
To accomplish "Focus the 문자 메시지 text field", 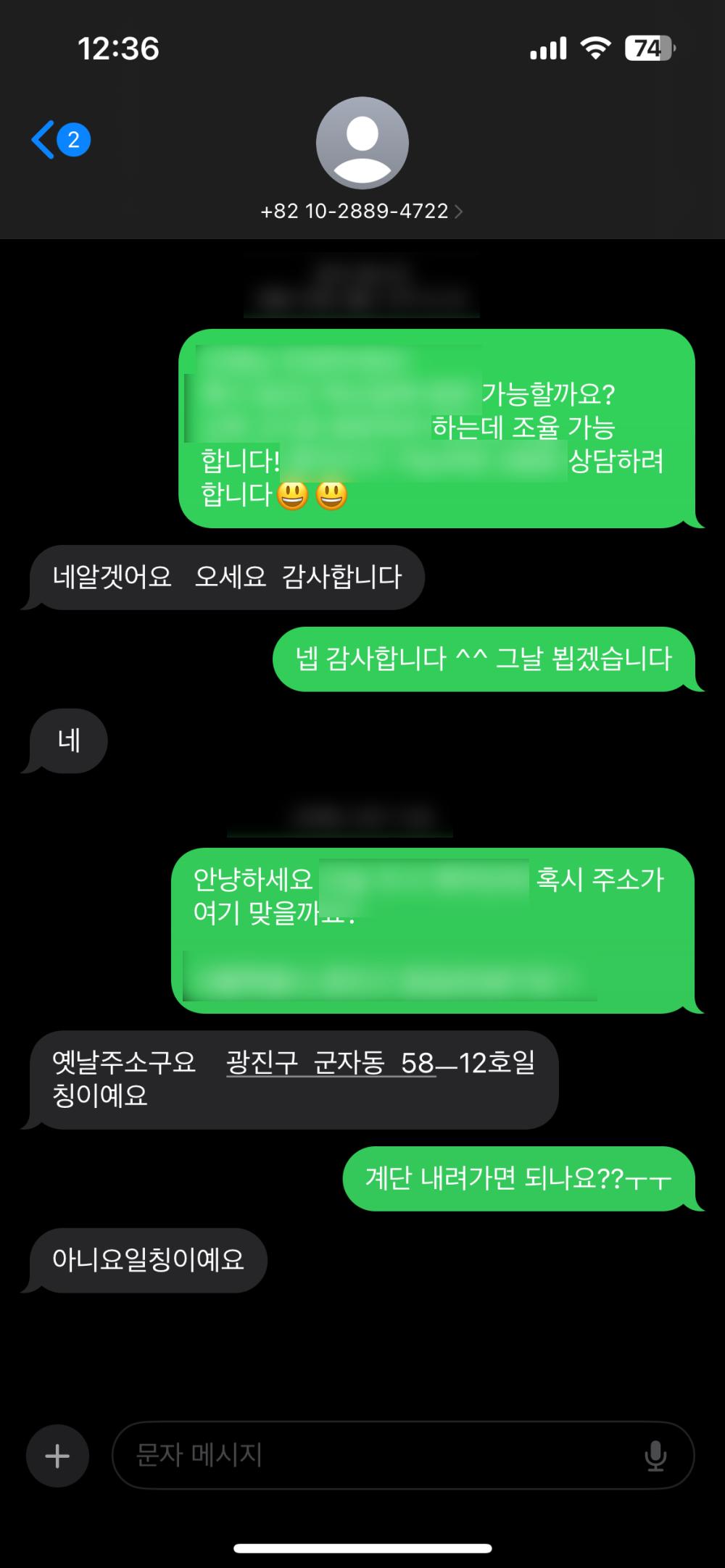I will 377,1456.
